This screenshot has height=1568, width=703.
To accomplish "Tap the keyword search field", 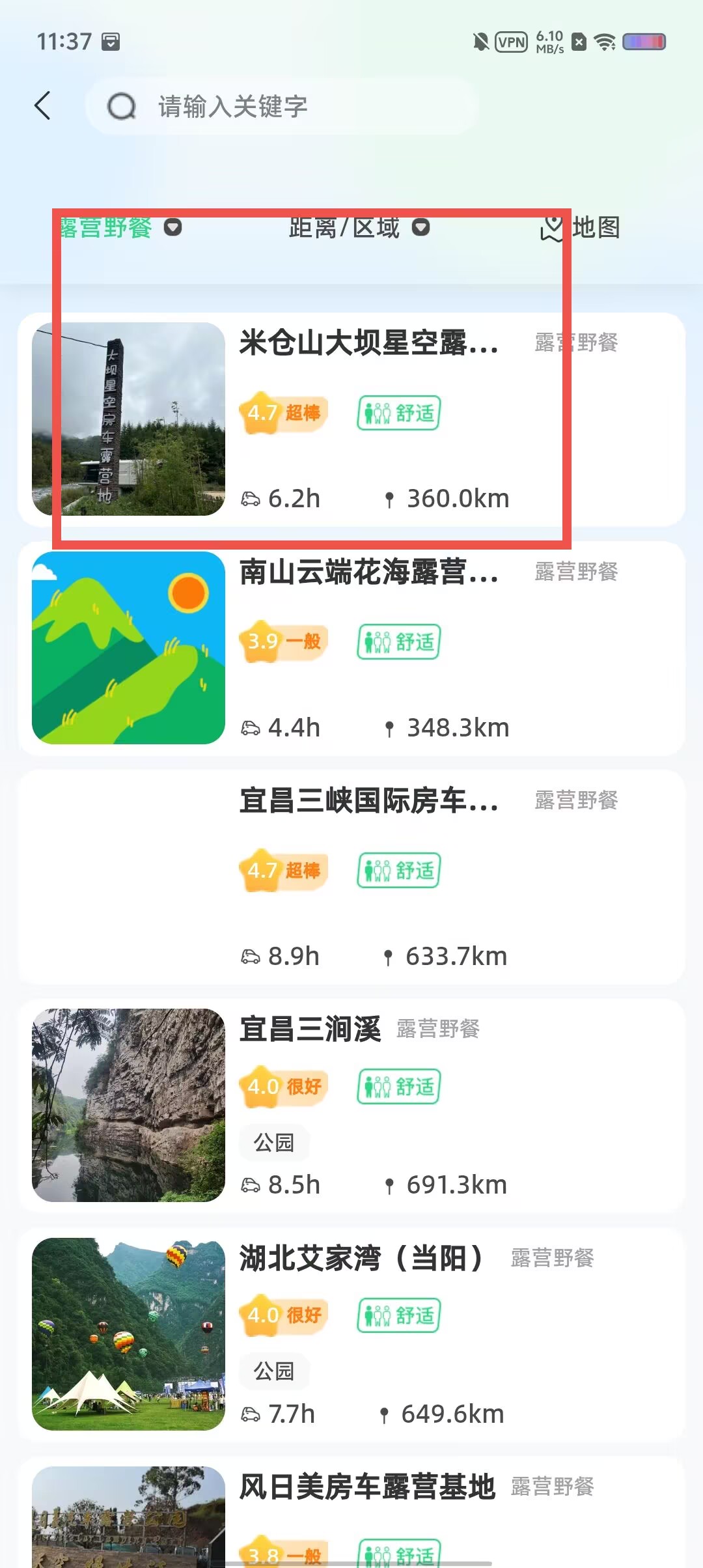I will (282, 106).
